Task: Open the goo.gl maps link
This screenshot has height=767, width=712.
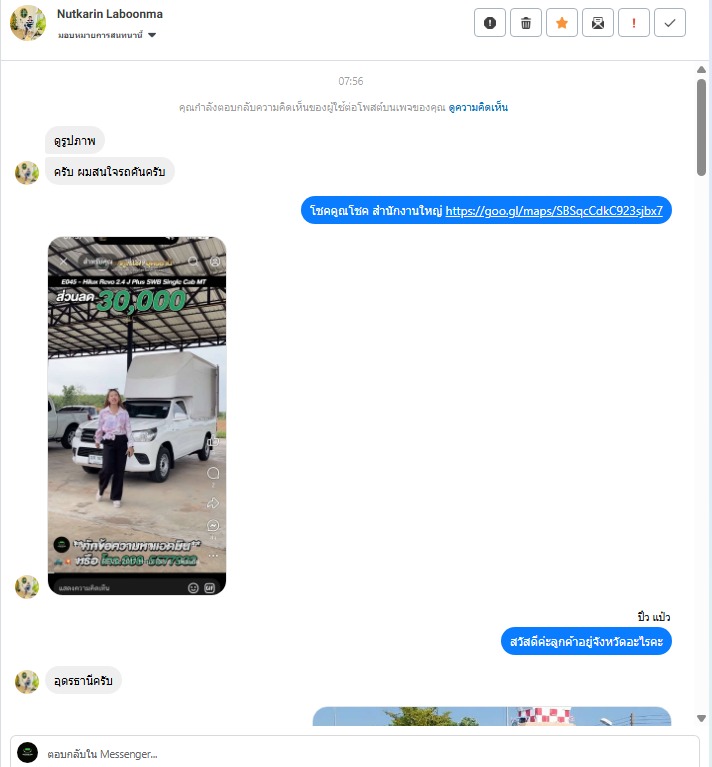Action: pyautogui.click(x=553, y=211)
